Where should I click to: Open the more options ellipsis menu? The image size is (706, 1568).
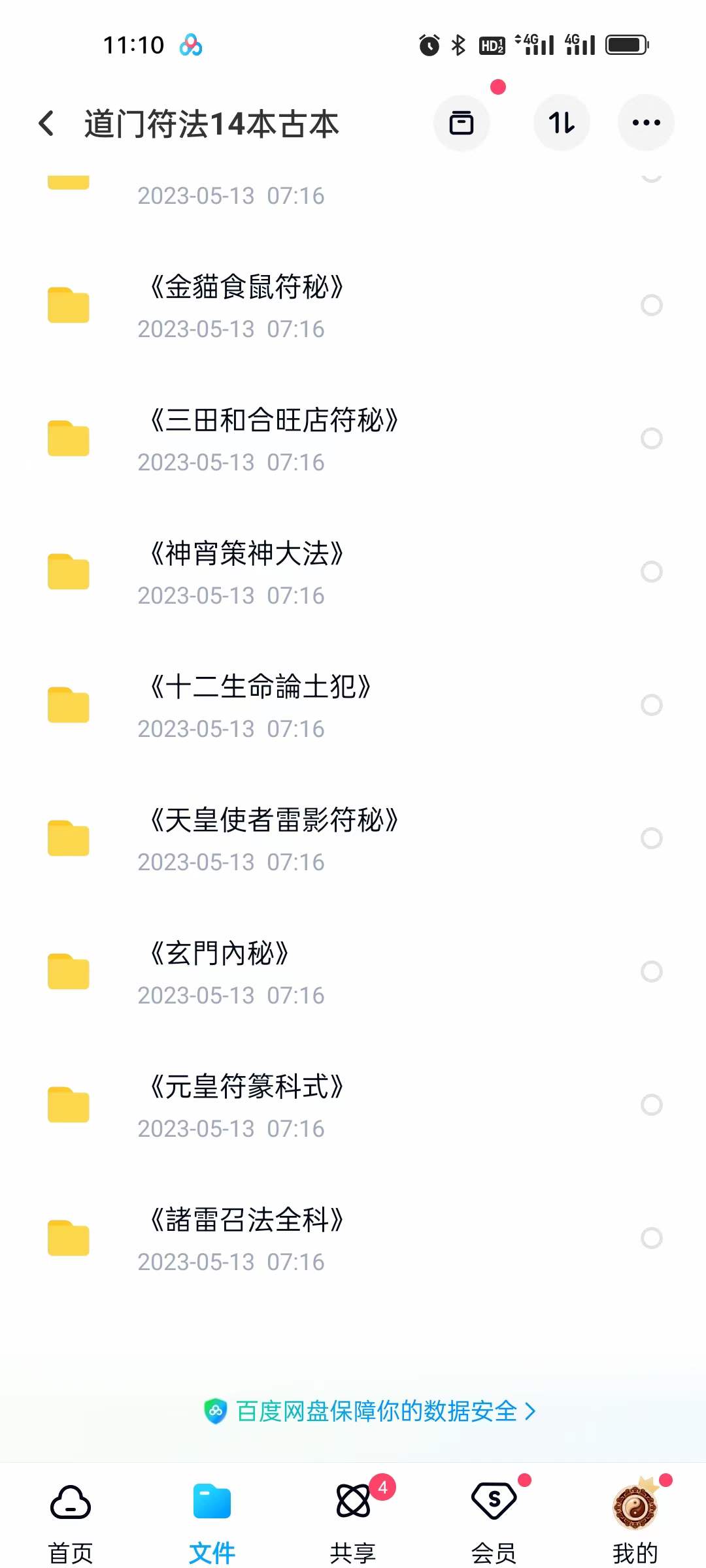click(646, 123)
